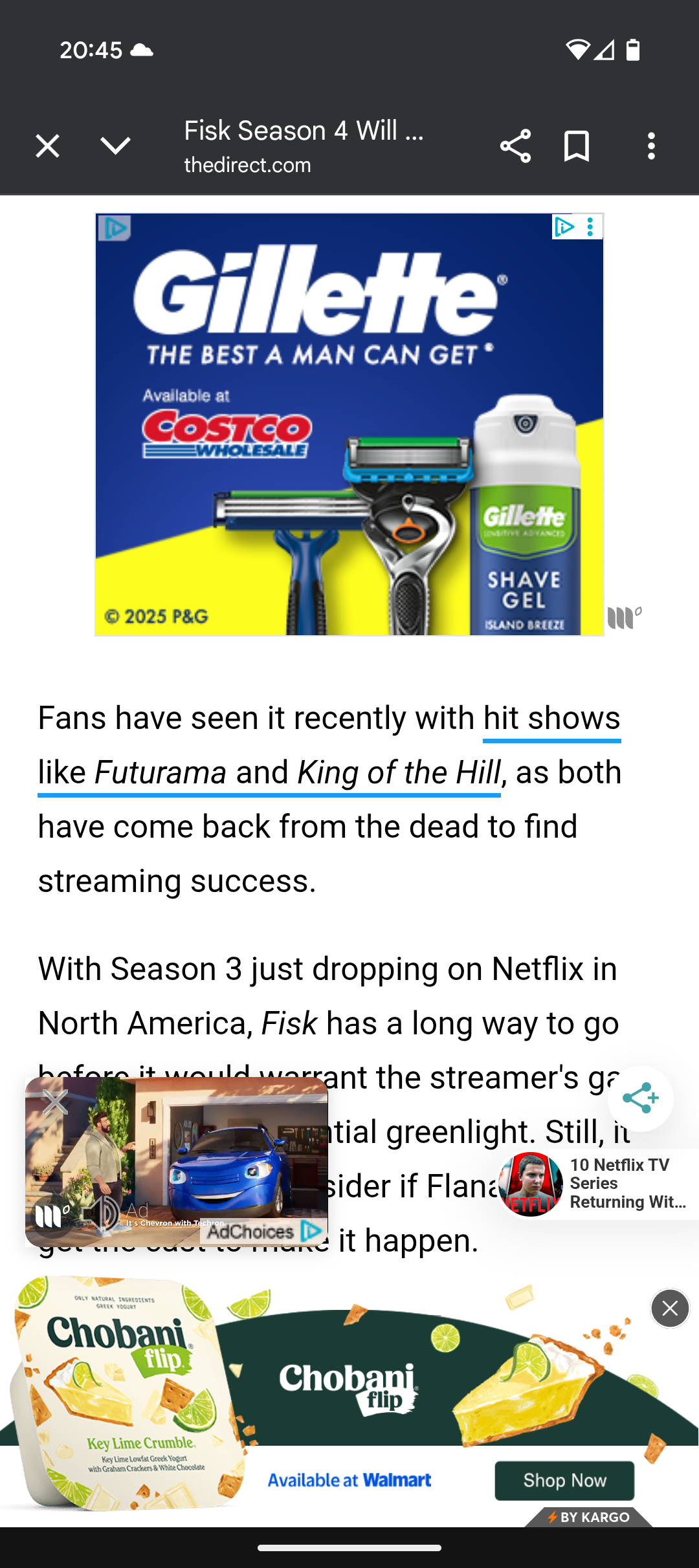Close the floating Chevron video ad
This screenshot has height=1568, width=699.
click(55, 1102)
